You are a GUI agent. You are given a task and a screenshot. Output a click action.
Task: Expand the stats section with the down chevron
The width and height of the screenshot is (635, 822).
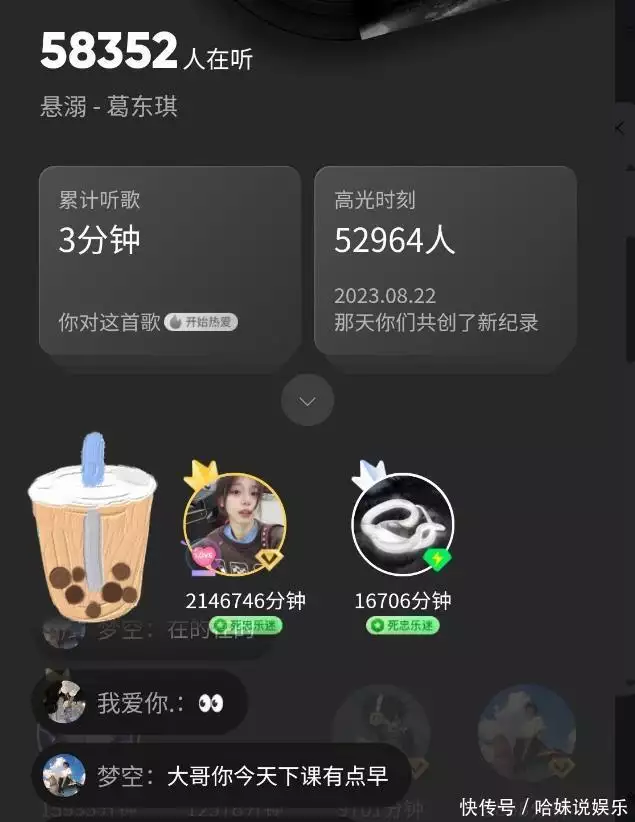point(308,401)
